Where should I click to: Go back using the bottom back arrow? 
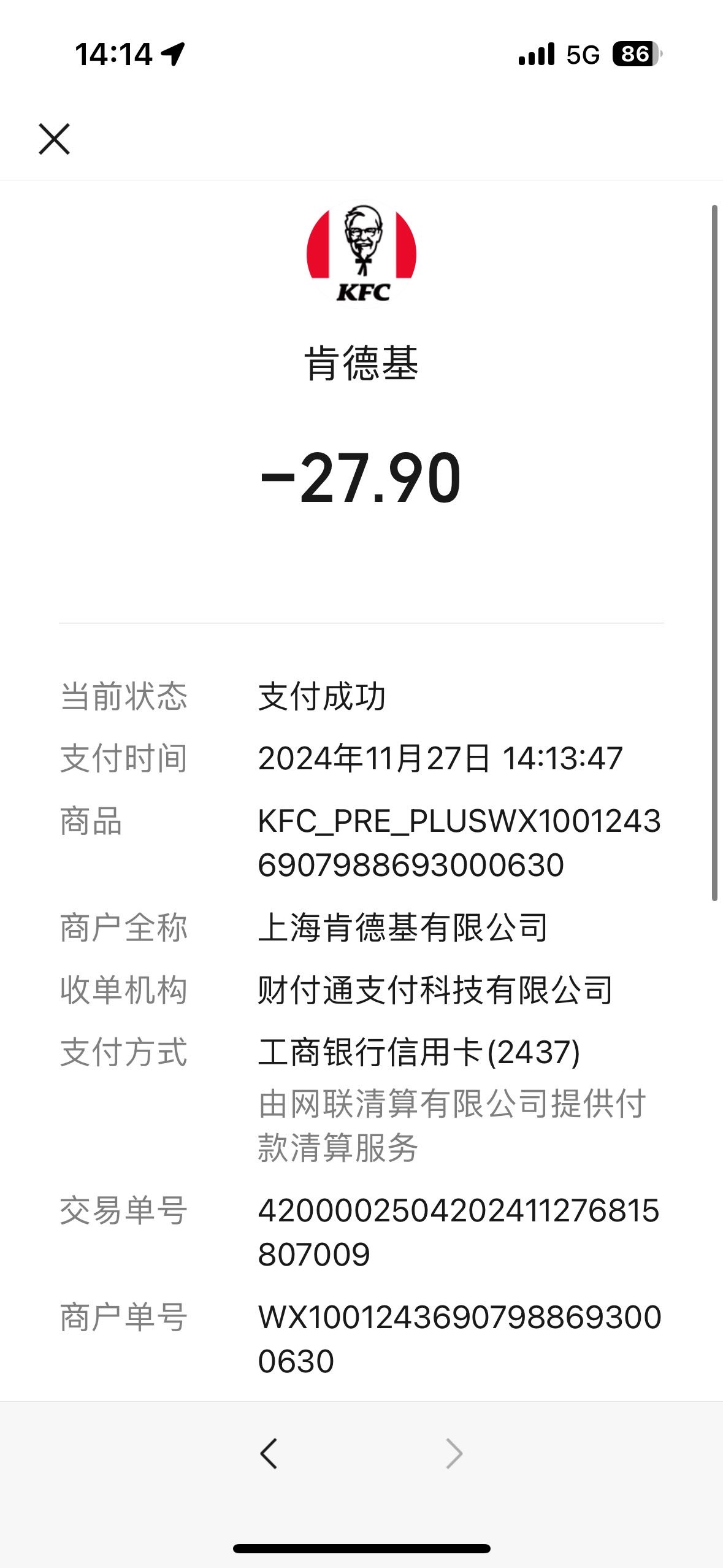269,1453
